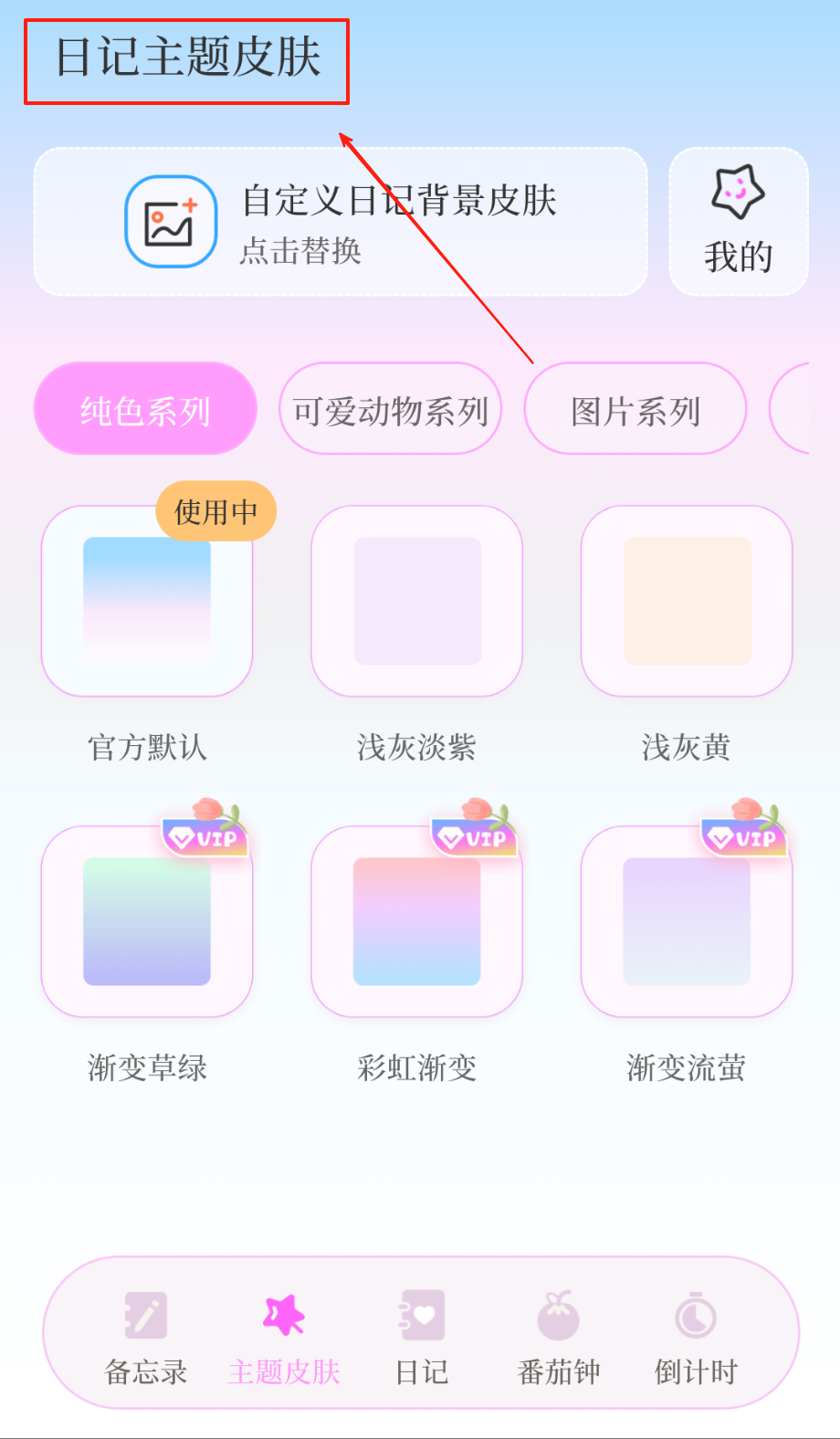Switch to 可爱动物系列 category
The width and height of the screenshot is (840, 1439).
pyautogui.click(x=390, y=409)
